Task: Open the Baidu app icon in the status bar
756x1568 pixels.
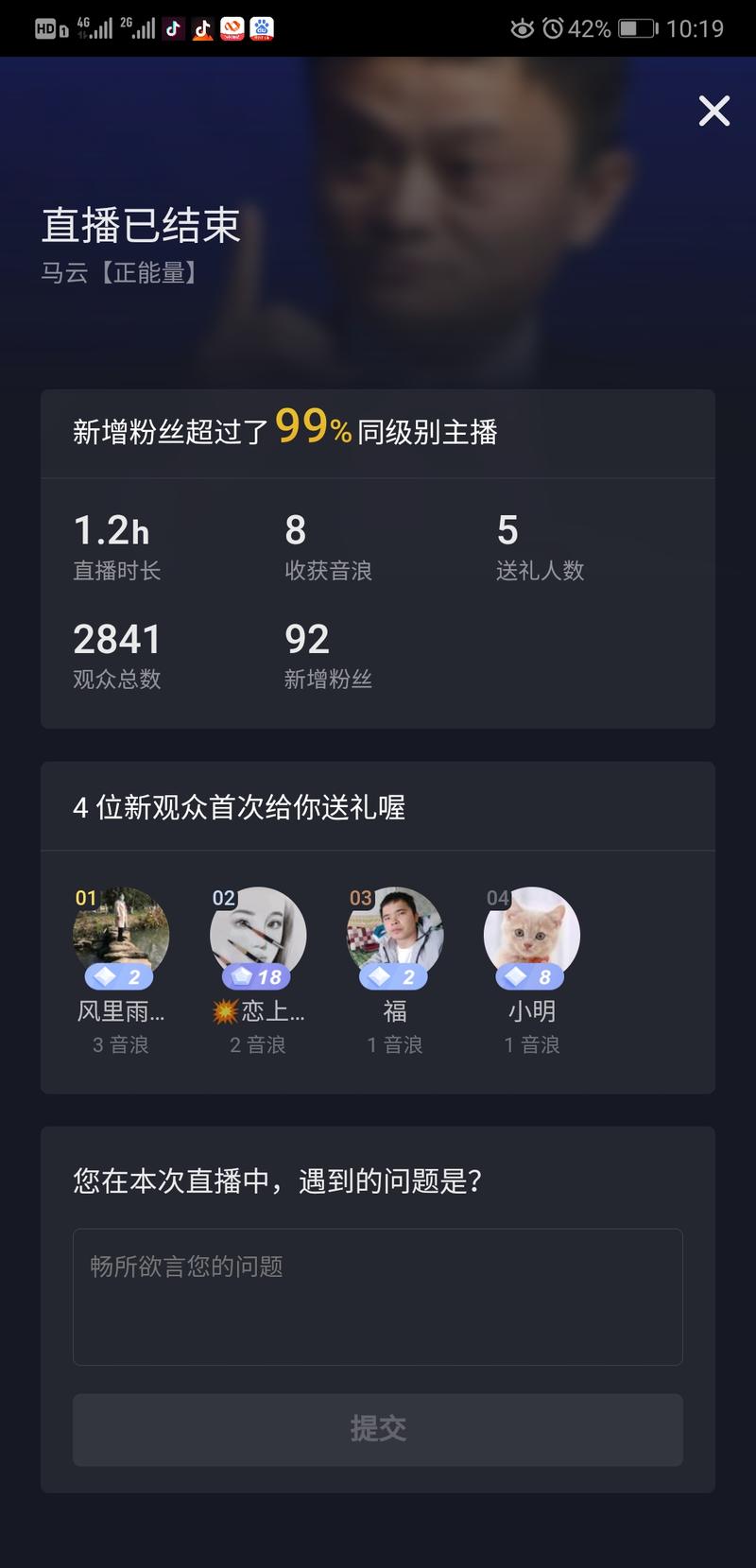Action: pyautogui.click(x=261, y=28)
